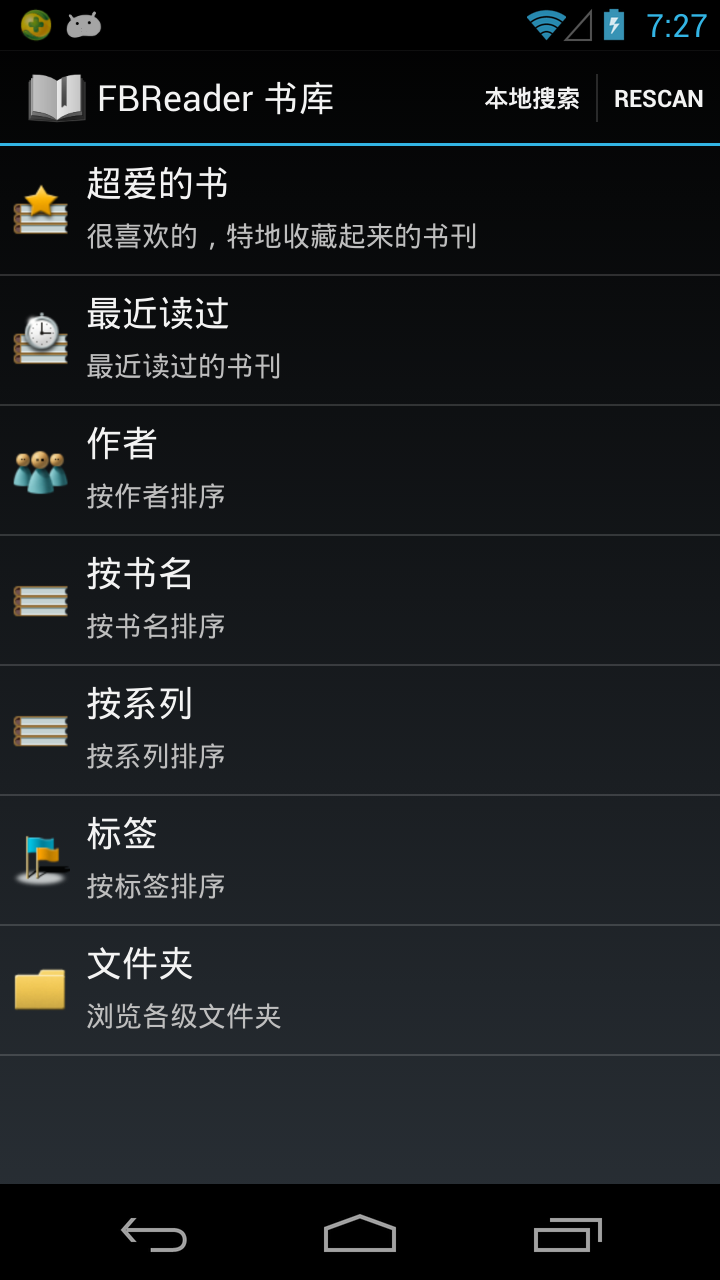Open the 超爱的书 favorites list

[360, 210]
